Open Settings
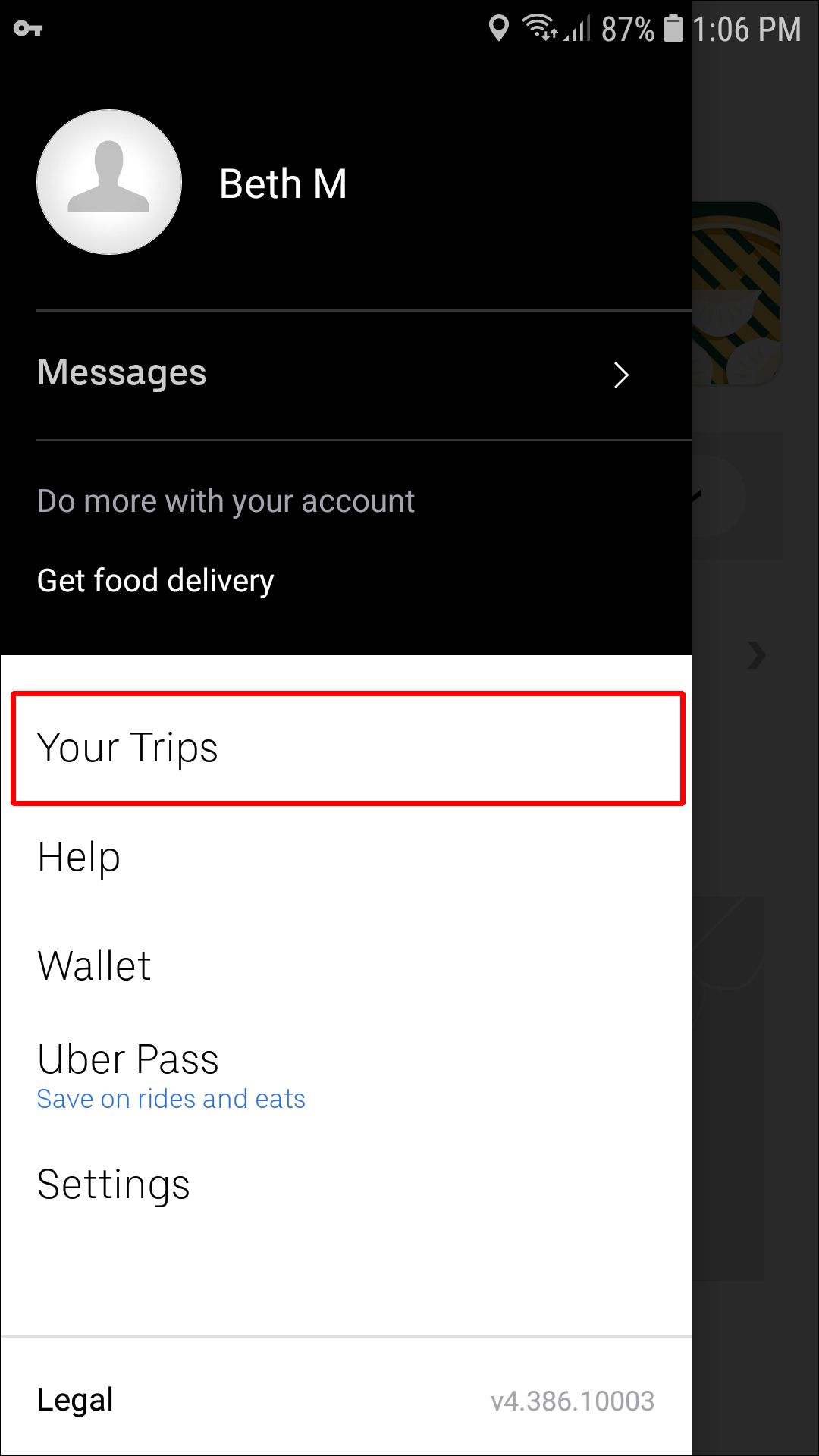Screen dimensions: 819x1456 click(x=114, y=1185)
